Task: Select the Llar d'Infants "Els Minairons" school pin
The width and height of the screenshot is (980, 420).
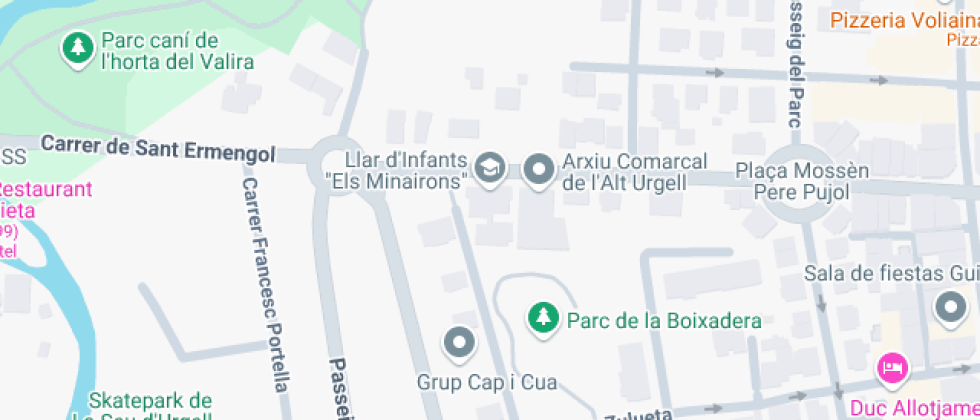Action: point(489,170)
